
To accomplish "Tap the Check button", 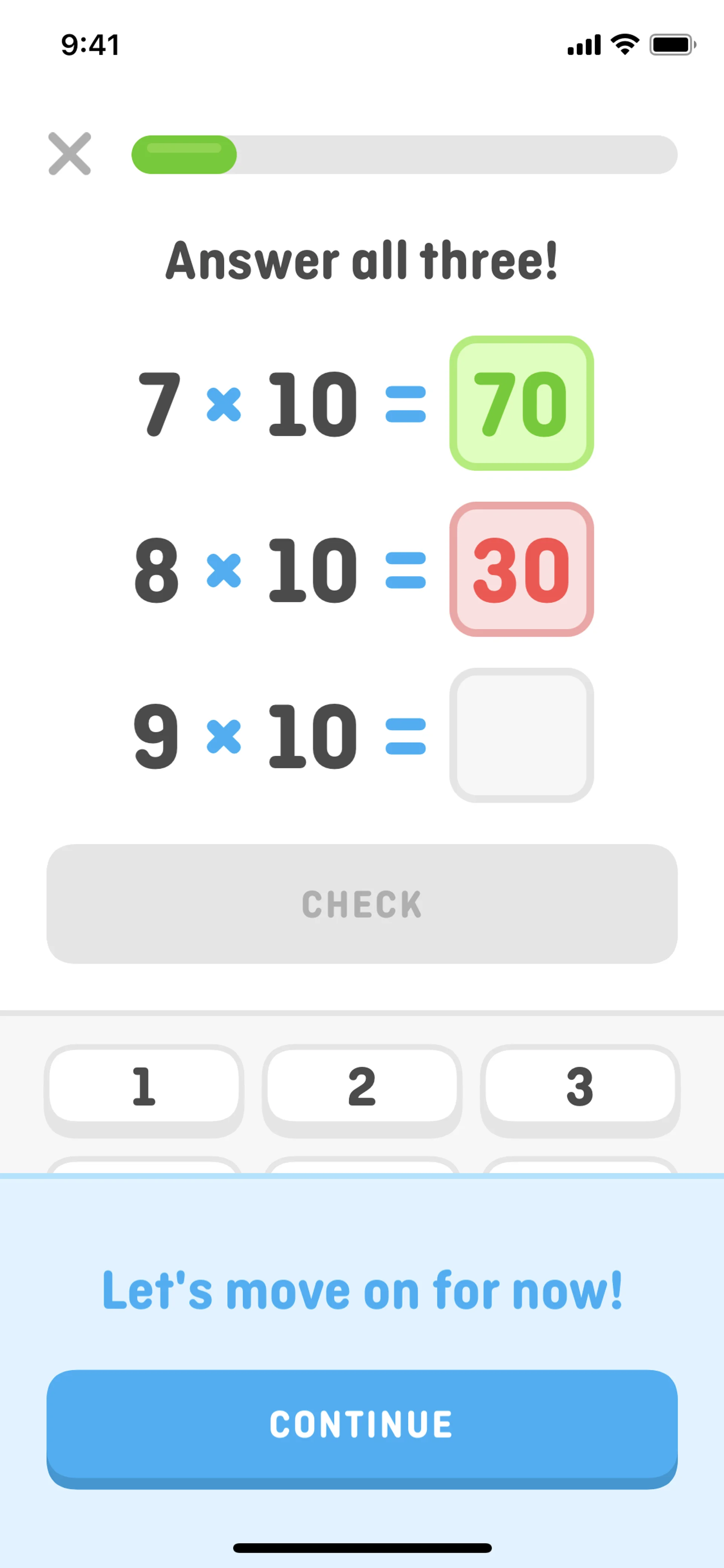I will pyautogui.click(x=362, y=903).
